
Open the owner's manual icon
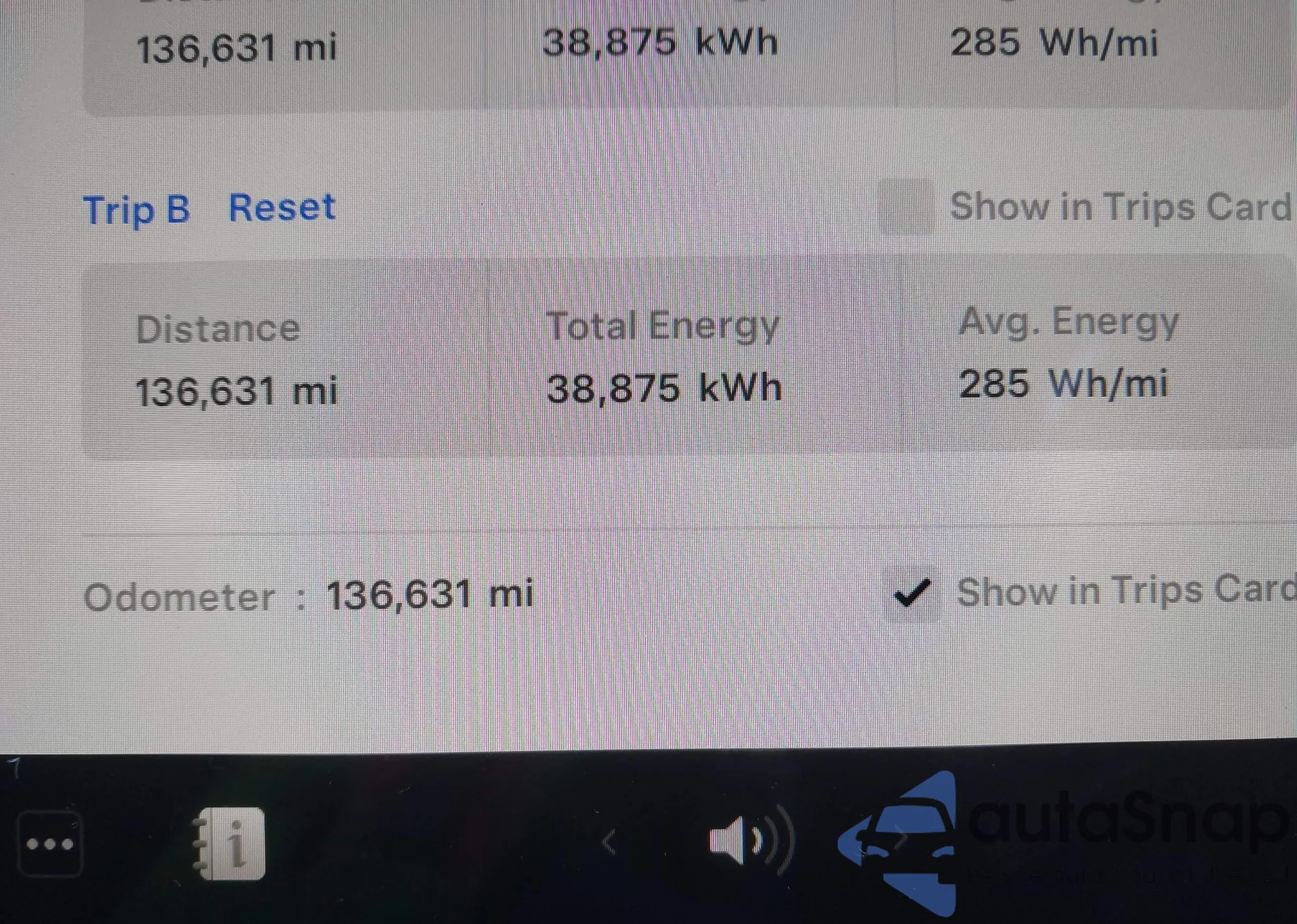coord(232,844)
